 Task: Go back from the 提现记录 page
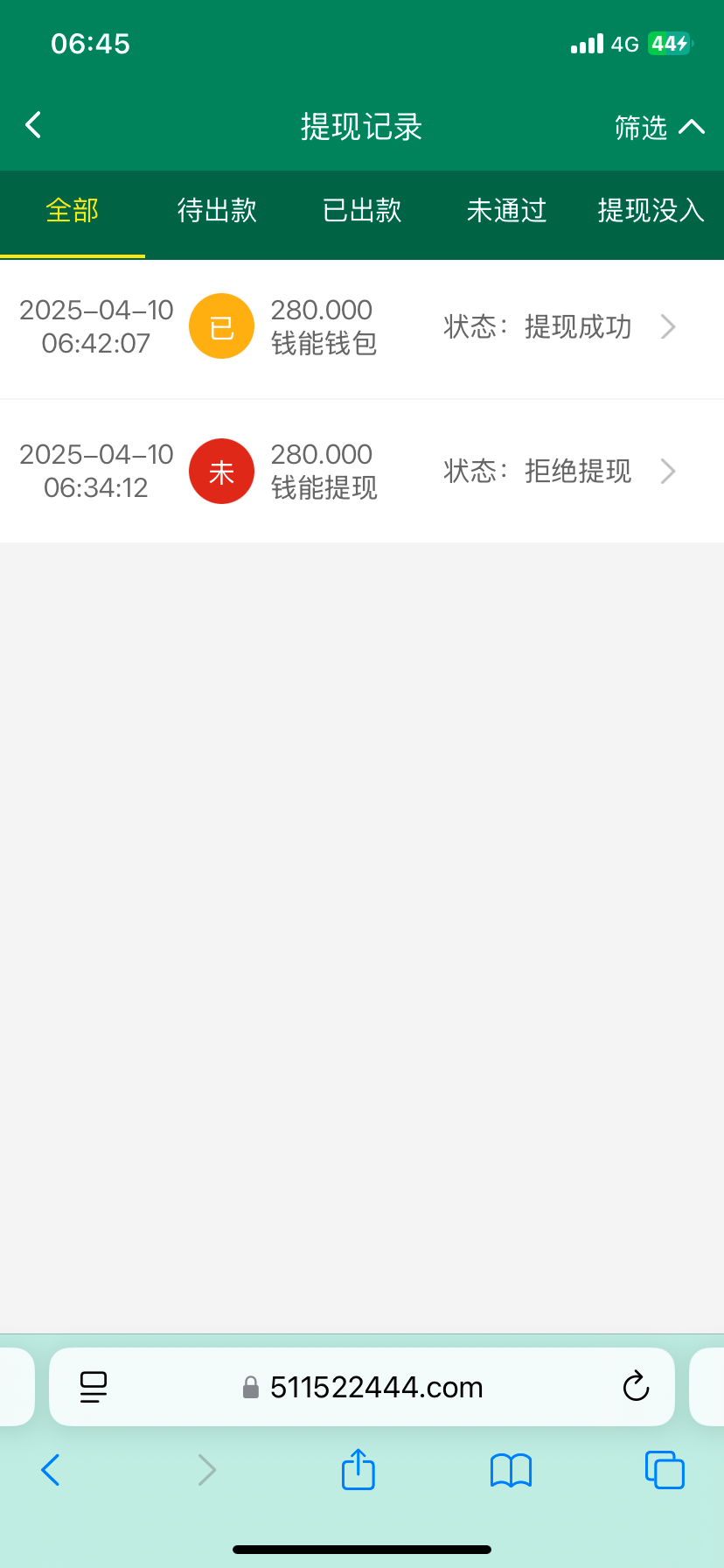coord(33,125)
